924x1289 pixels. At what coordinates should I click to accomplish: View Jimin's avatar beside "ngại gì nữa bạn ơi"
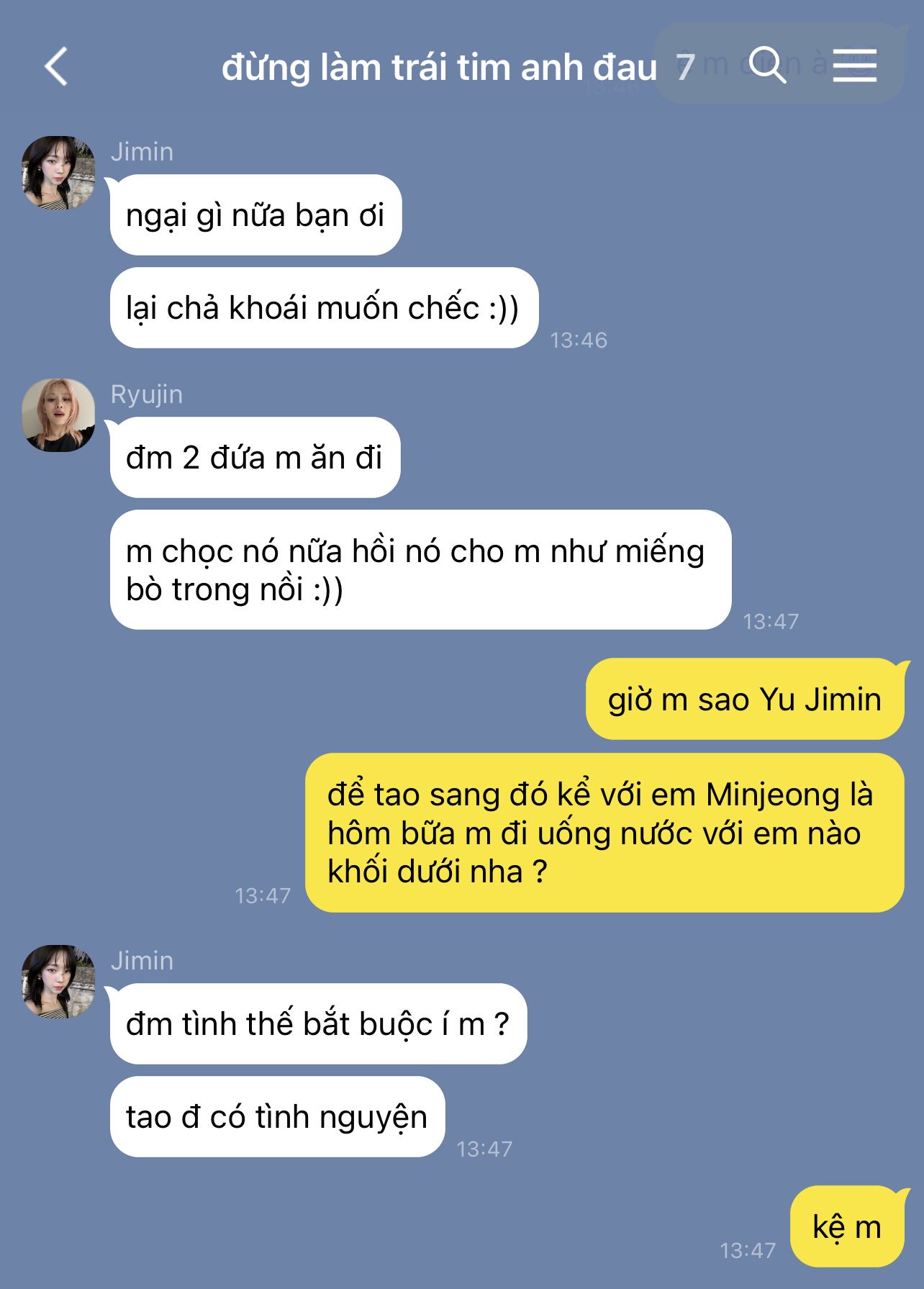(x=58, y=173)
